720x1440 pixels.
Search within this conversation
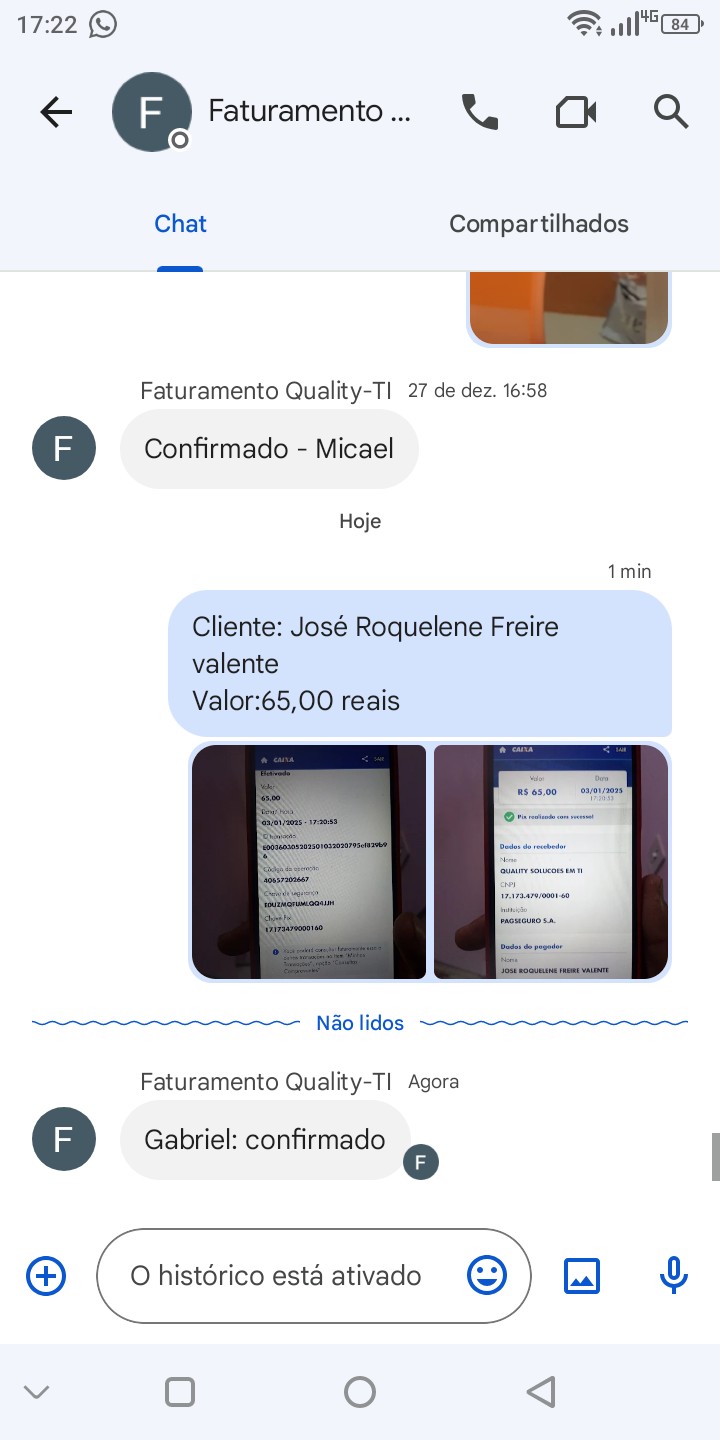click(x=671, y=112)
